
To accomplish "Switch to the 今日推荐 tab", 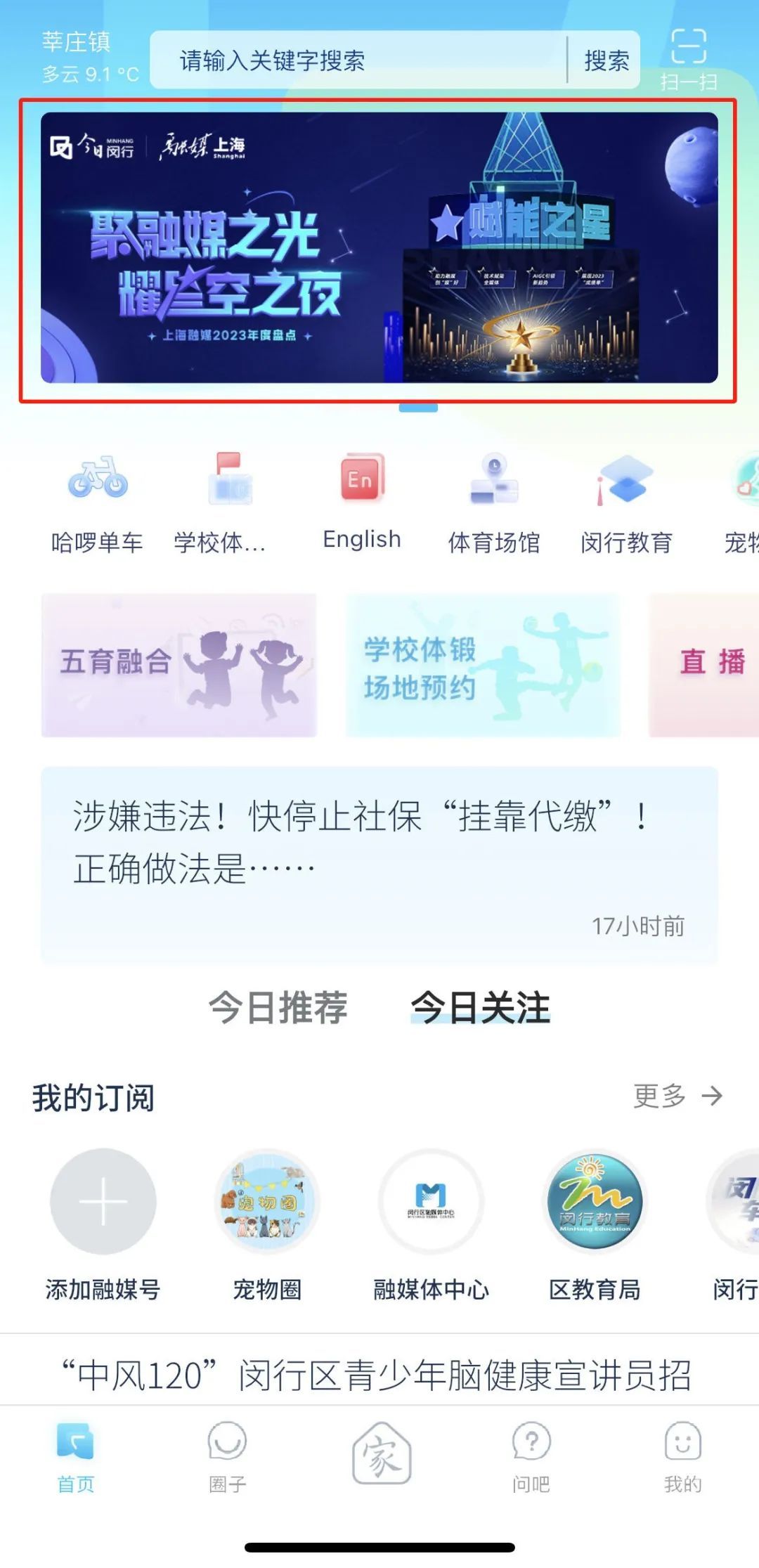I will 278,1007.
